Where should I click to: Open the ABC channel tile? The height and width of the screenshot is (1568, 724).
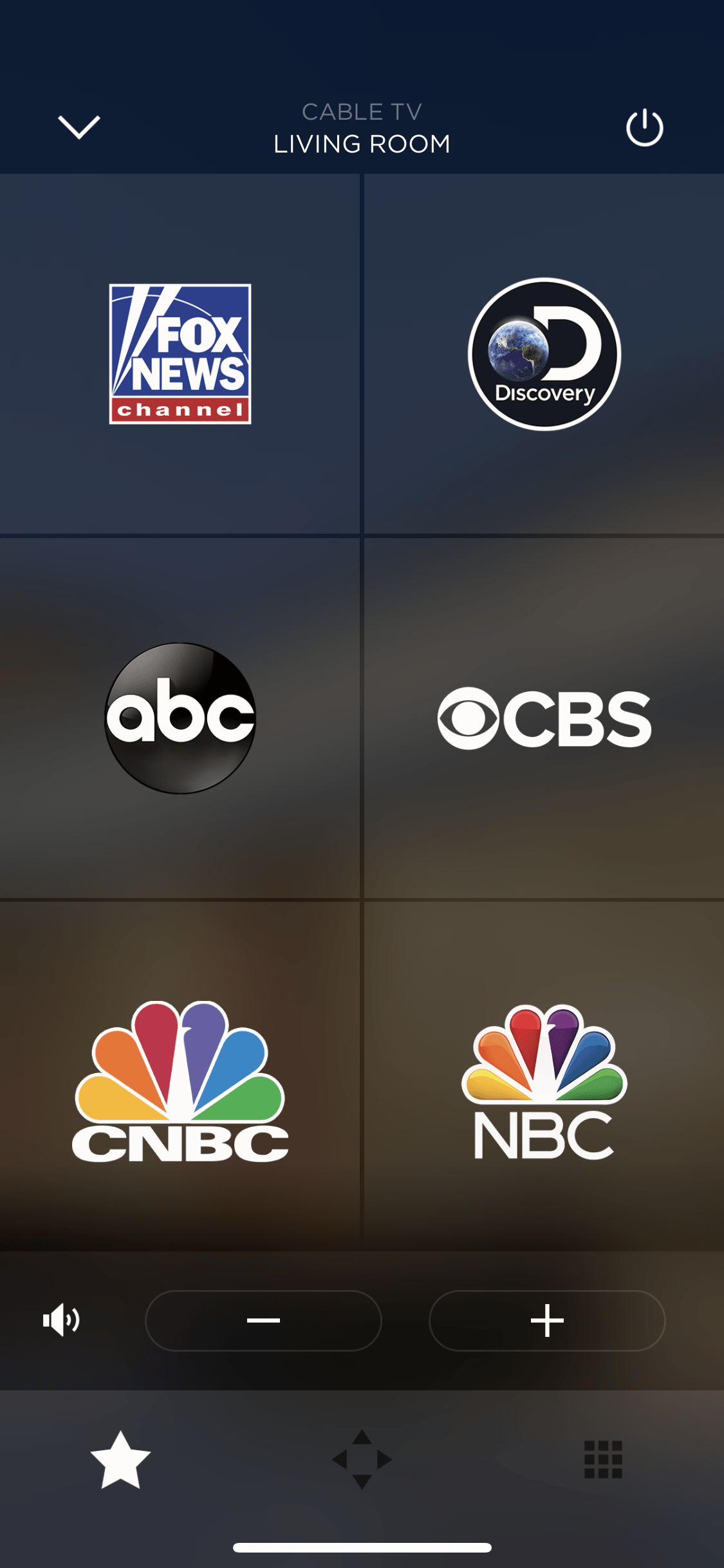point(180,718)
